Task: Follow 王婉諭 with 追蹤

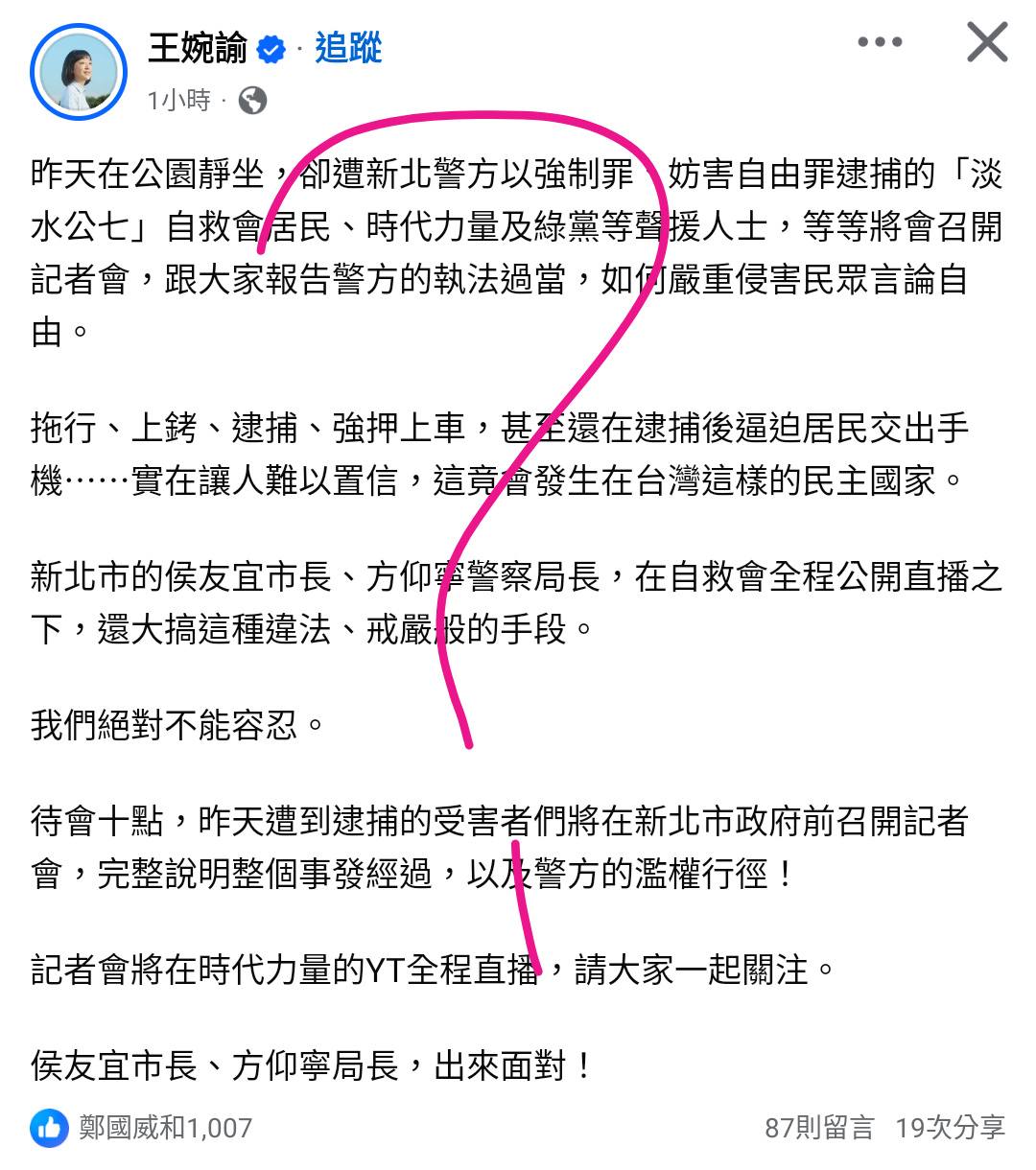Action: coord(348,48)
